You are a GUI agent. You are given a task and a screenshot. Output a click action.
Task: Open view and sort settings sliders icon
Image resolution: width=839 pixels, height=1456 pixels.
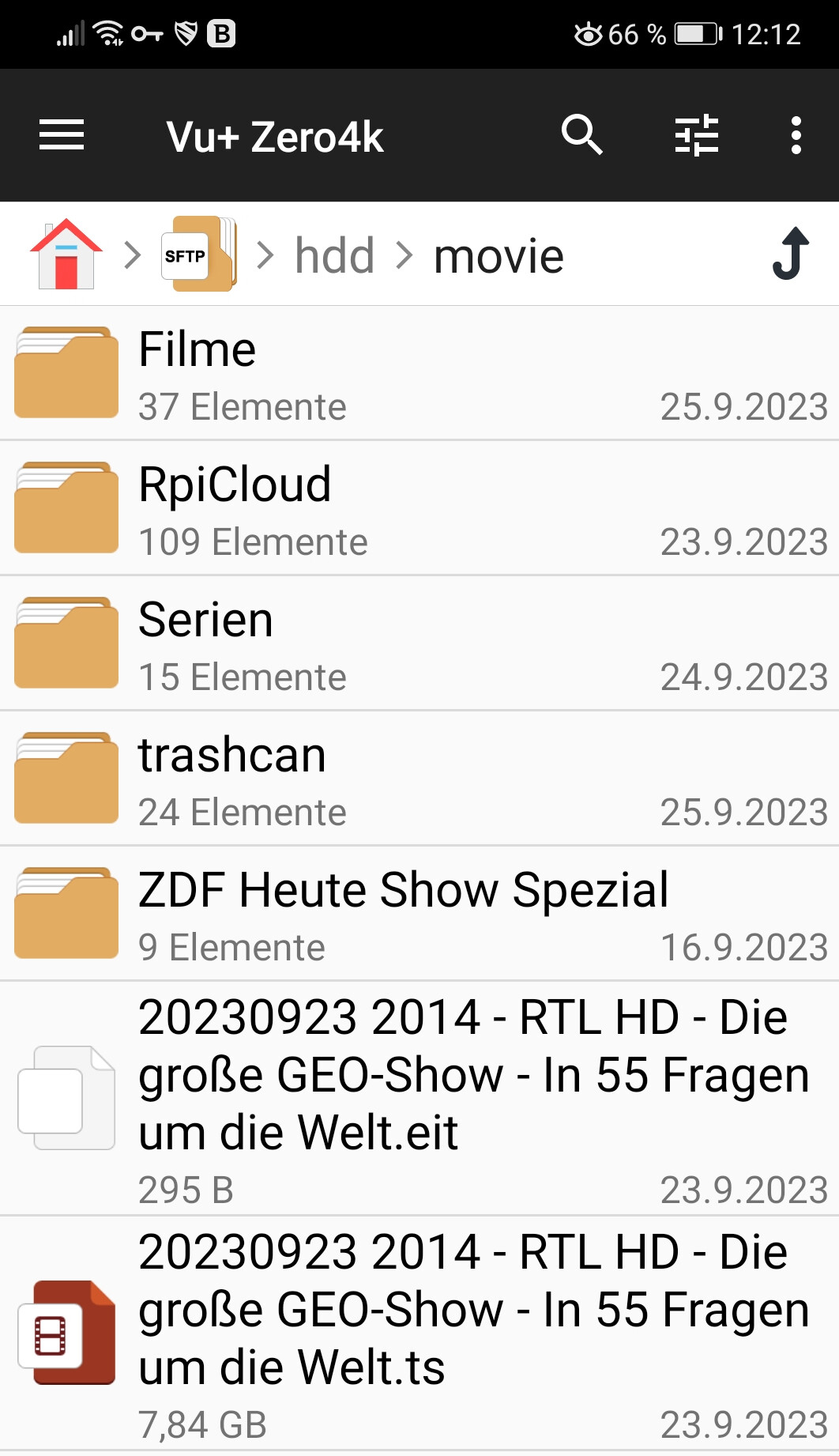click(697, 135)
